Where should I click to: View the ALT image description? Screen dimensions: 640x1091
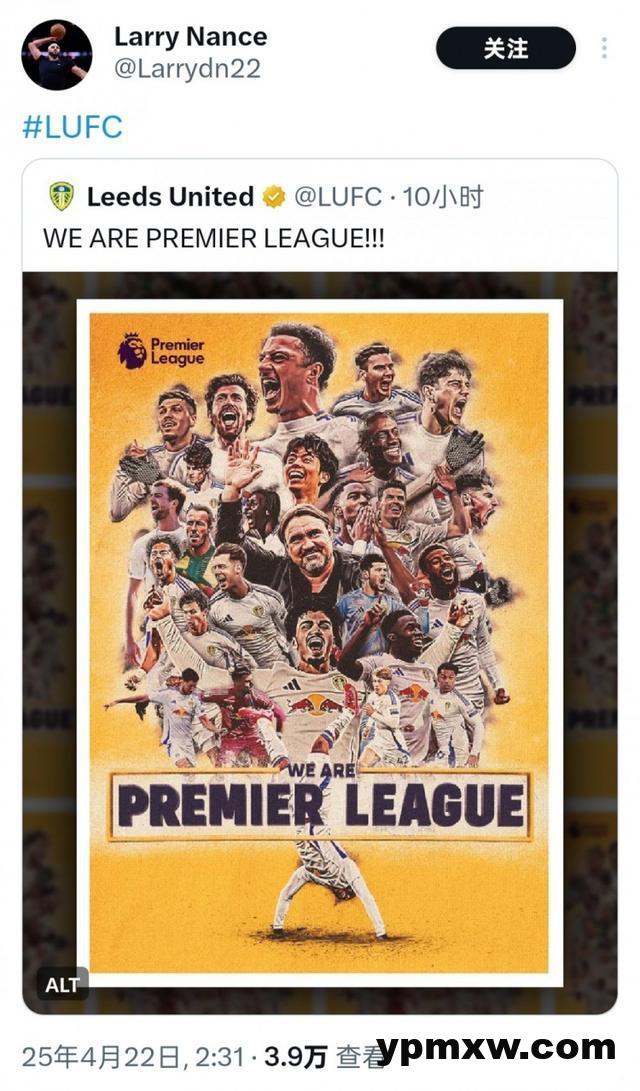click(x=62, y=985)
